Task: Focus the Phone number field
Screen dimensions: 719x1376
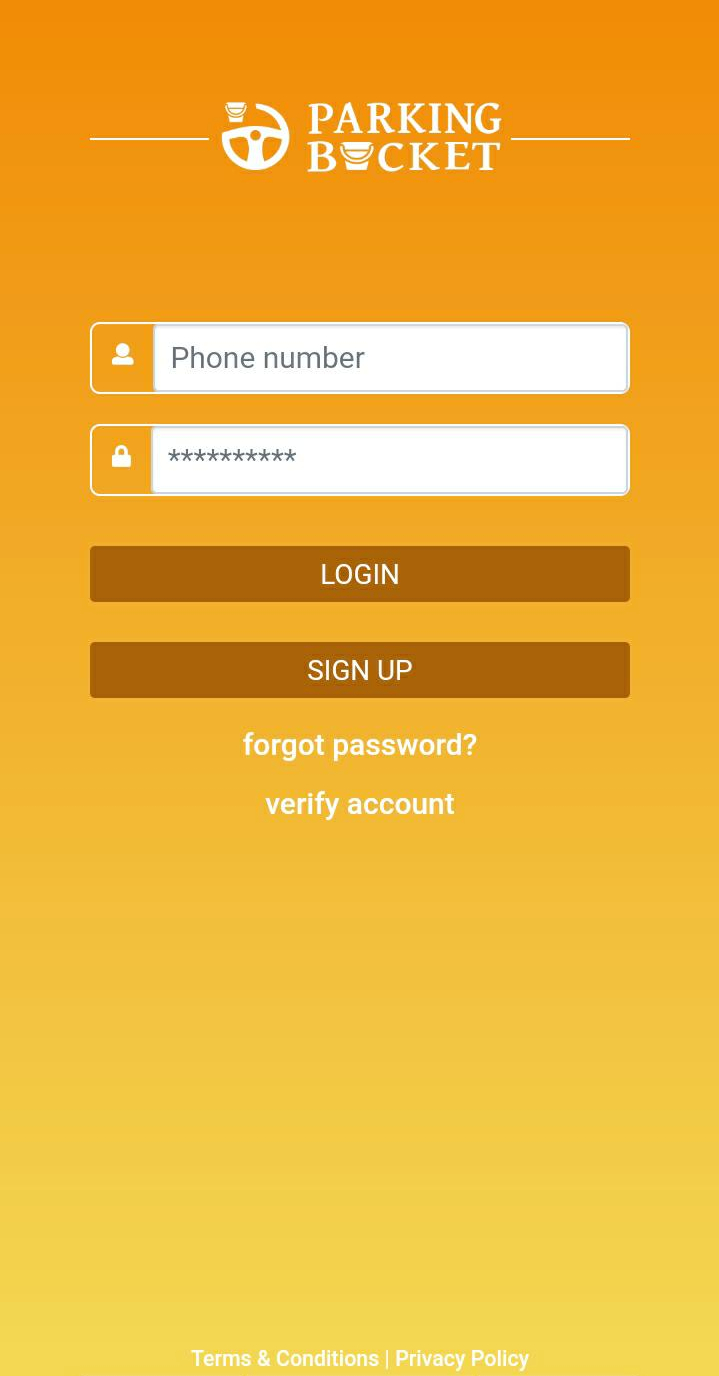Action: [x=390, y=358]
